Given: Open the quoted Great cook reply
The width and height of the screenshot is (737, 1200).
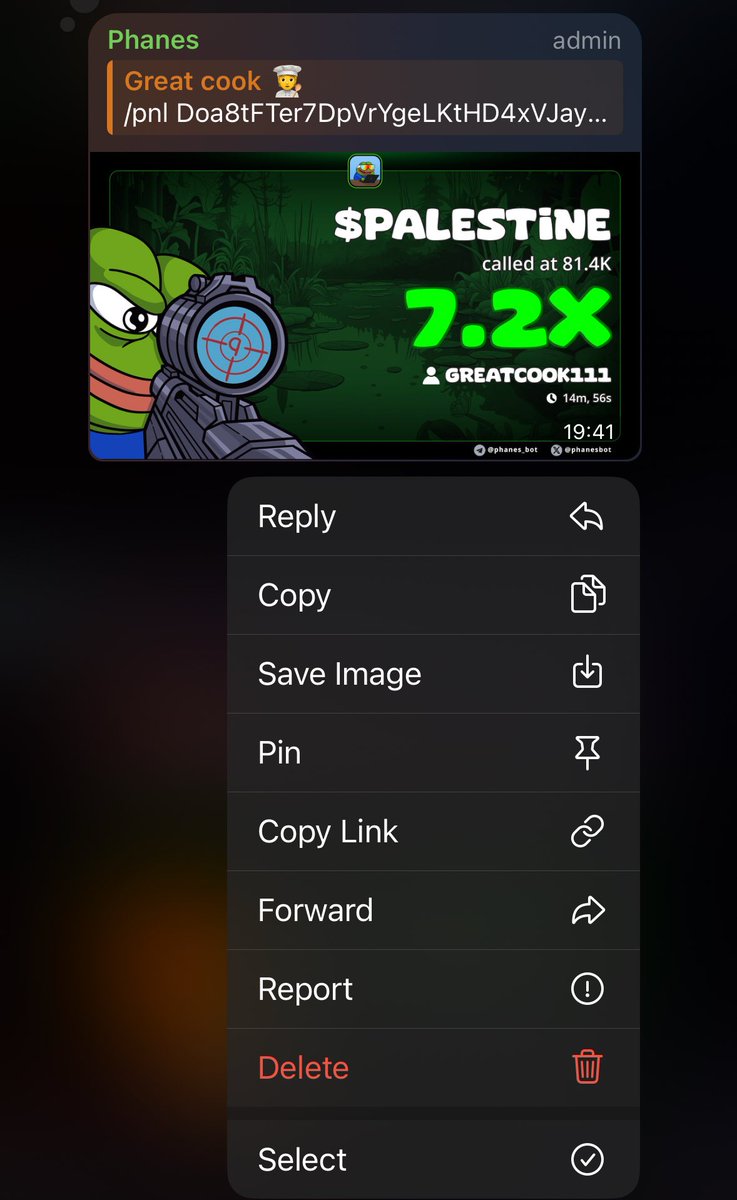Looking at the screenshot, I should [365, 97].
